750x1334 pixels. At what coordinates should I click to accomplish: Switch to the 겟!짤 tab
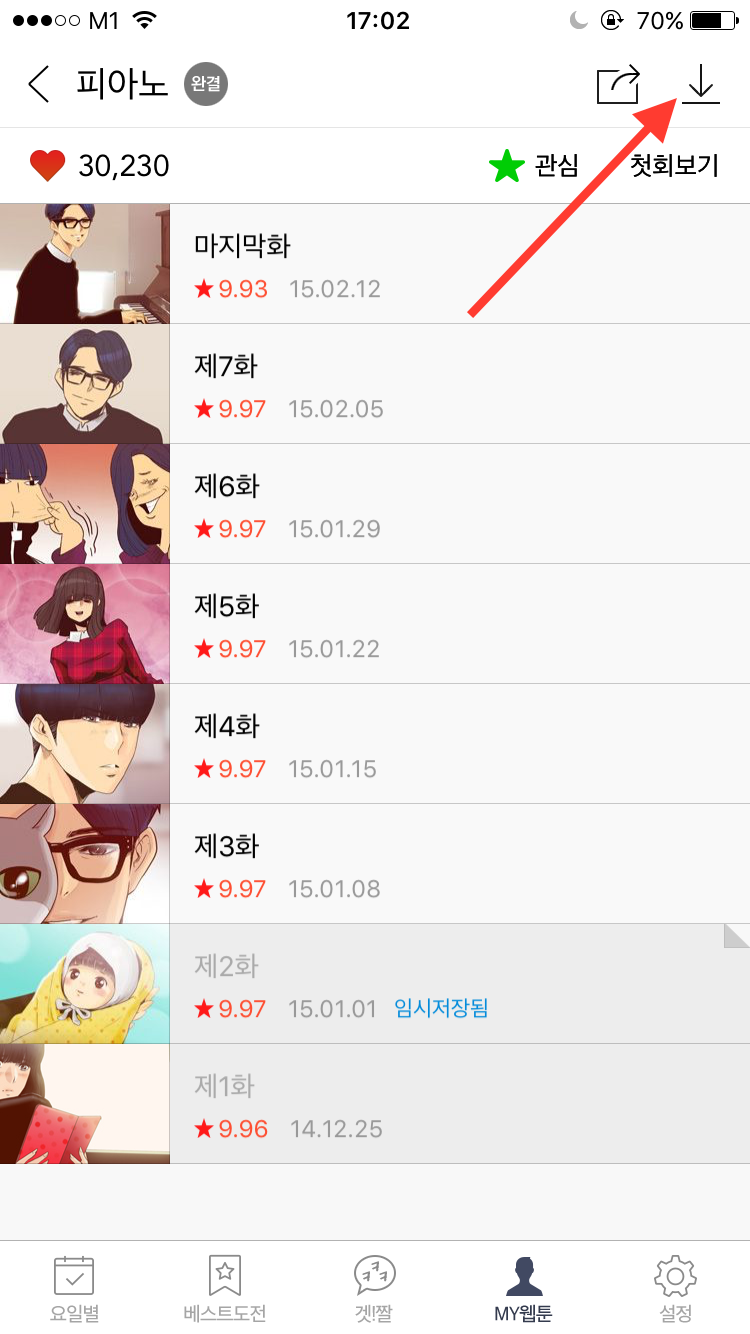pyautogui.click(x=375, y=1288)
